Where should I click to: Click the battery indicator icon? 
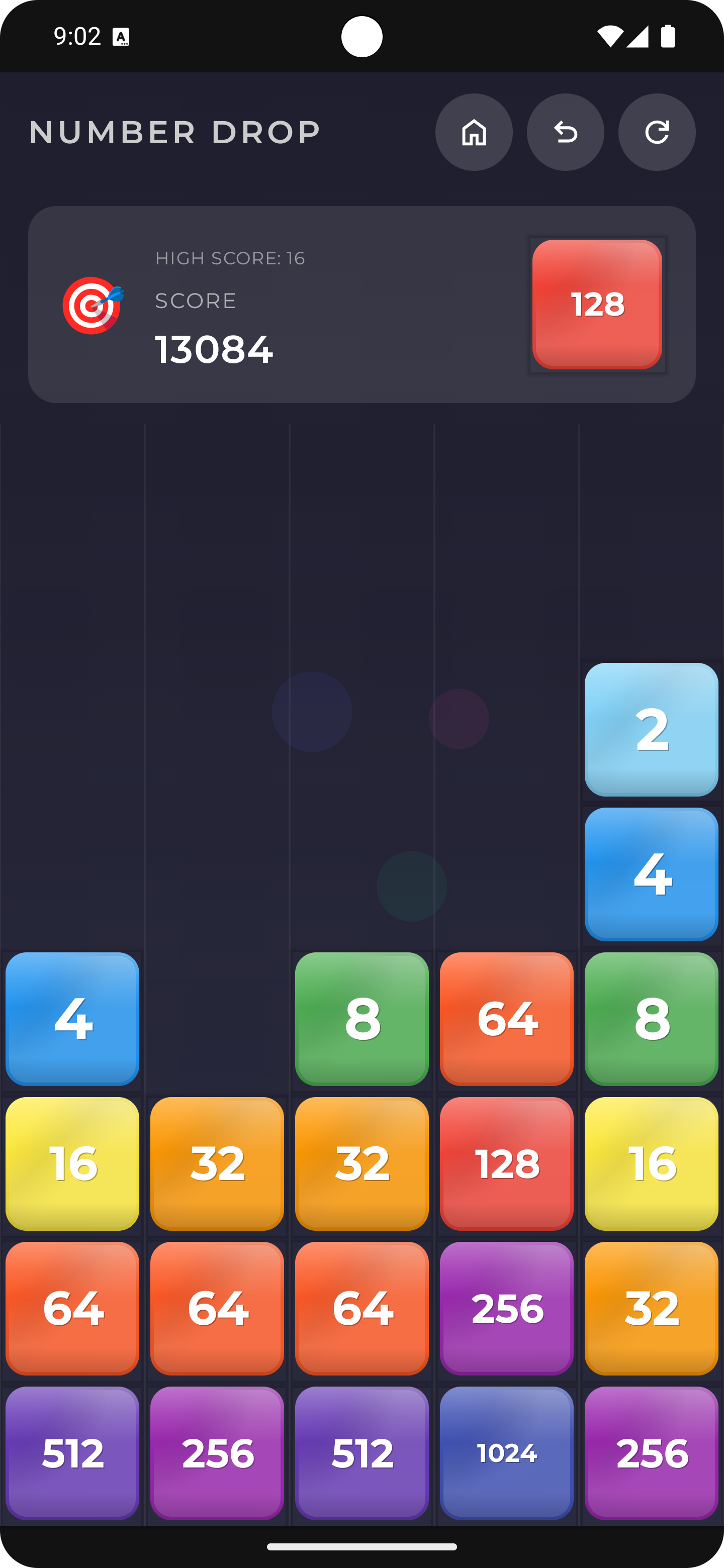(667, 37)
